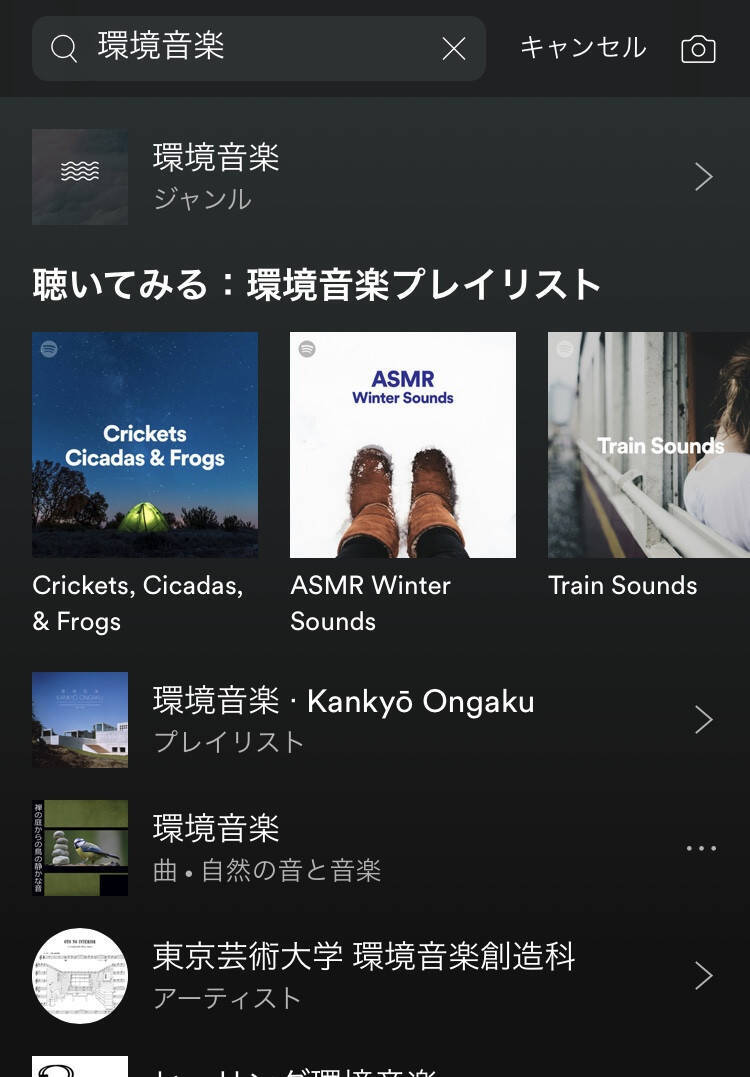Open the Crickets, Cicadas & Frogs playlist
This screenshot has height=1077, width=750.
(145, 445)
